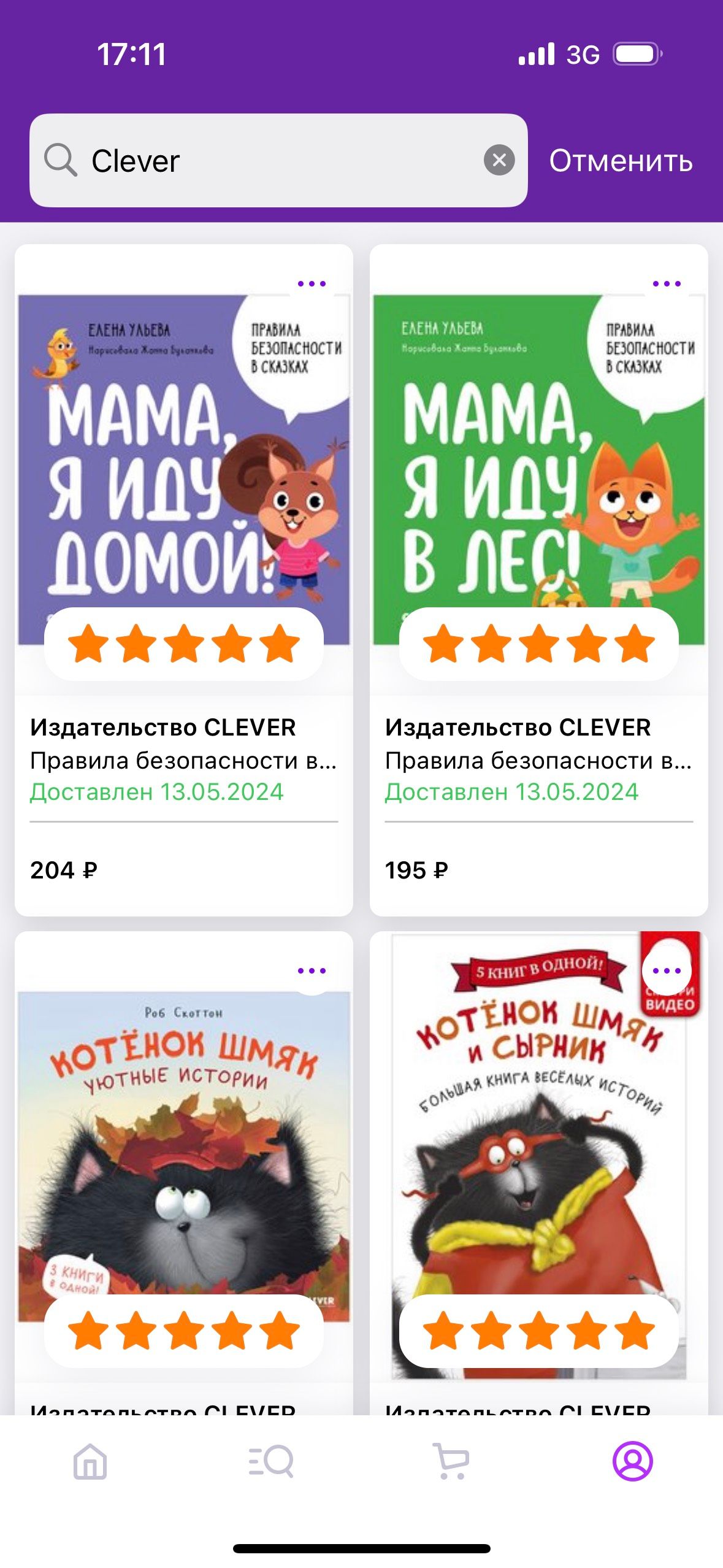Open the Котёнок Шмяк и Сырник card

pyautogui.click(x=539, y=1173)
